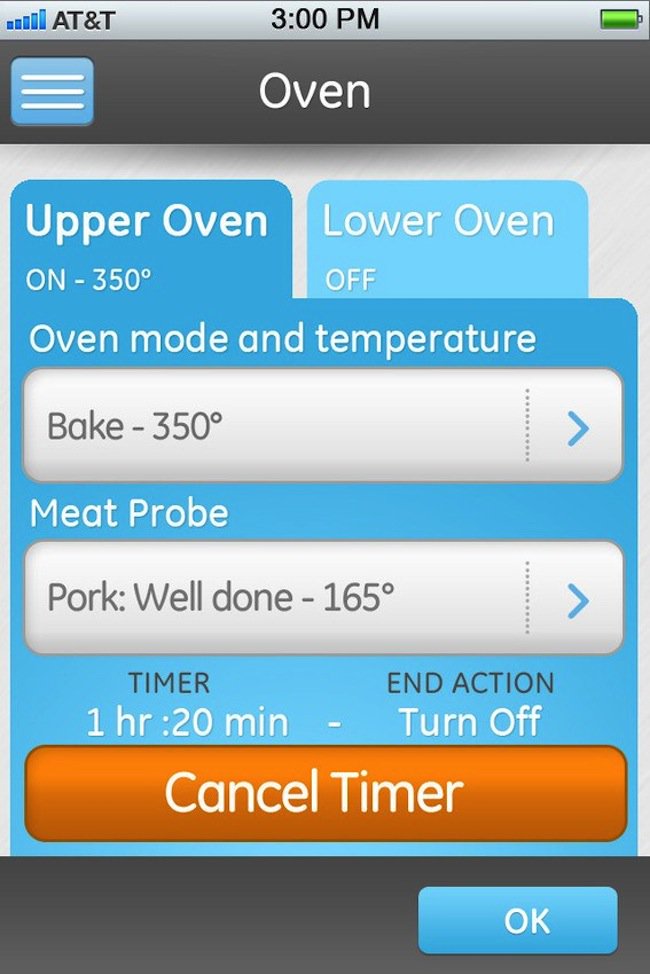Open the hamburger menu button
This screenshot has width=650, height=974.
pyautogui.click(x=52, y=91)
